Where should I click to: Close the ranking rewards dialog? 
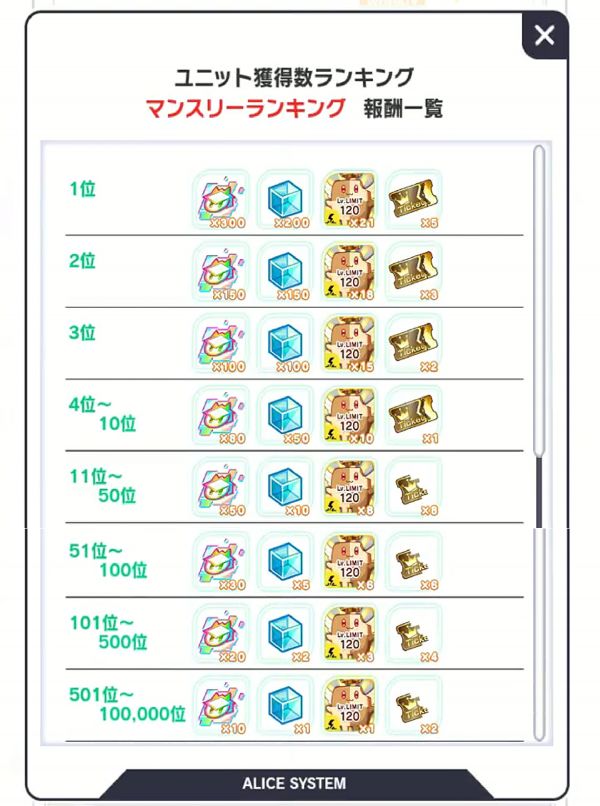tap(544, 37)
